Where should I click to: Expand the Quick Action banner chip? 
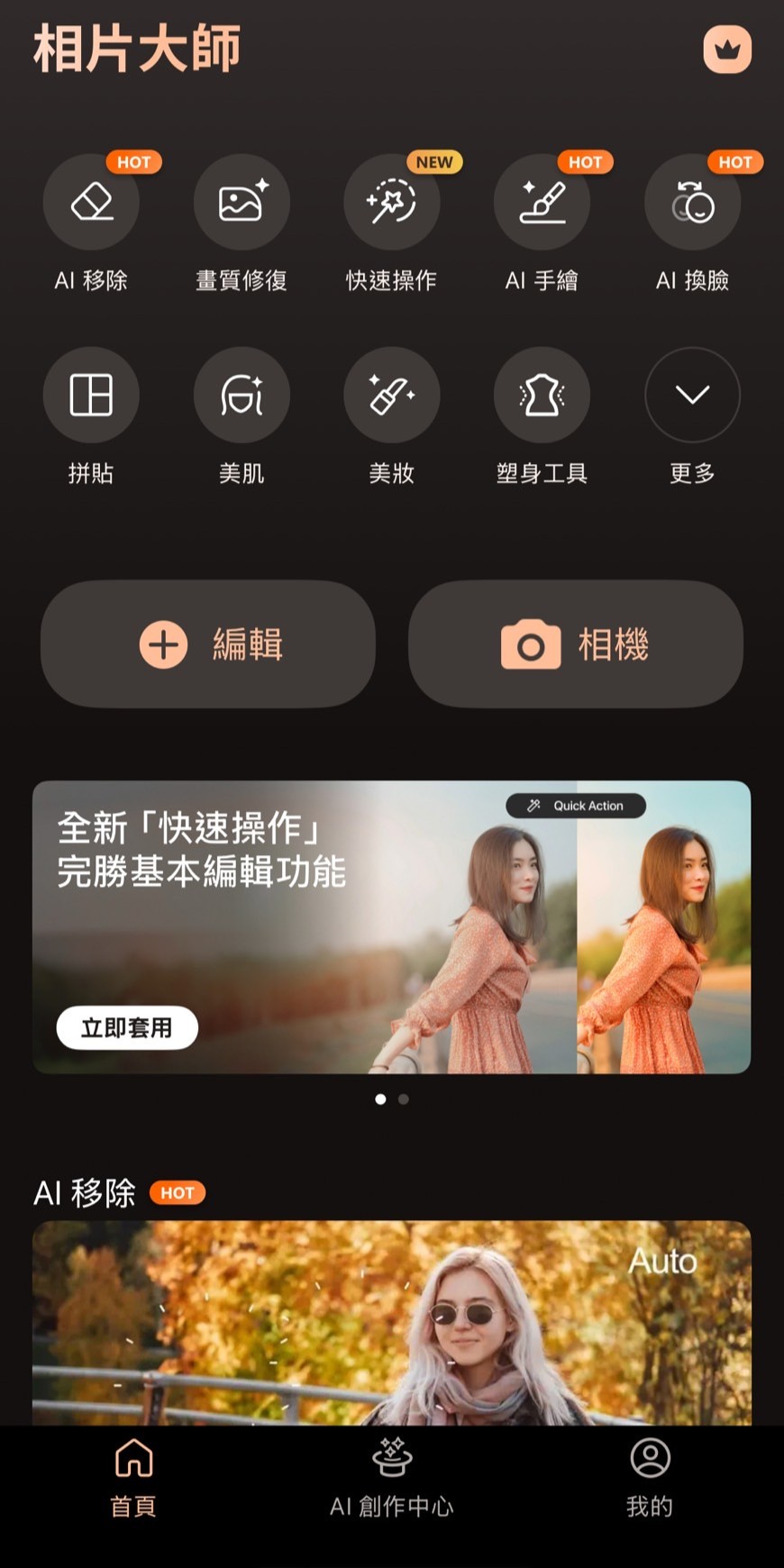coord(576,806)
